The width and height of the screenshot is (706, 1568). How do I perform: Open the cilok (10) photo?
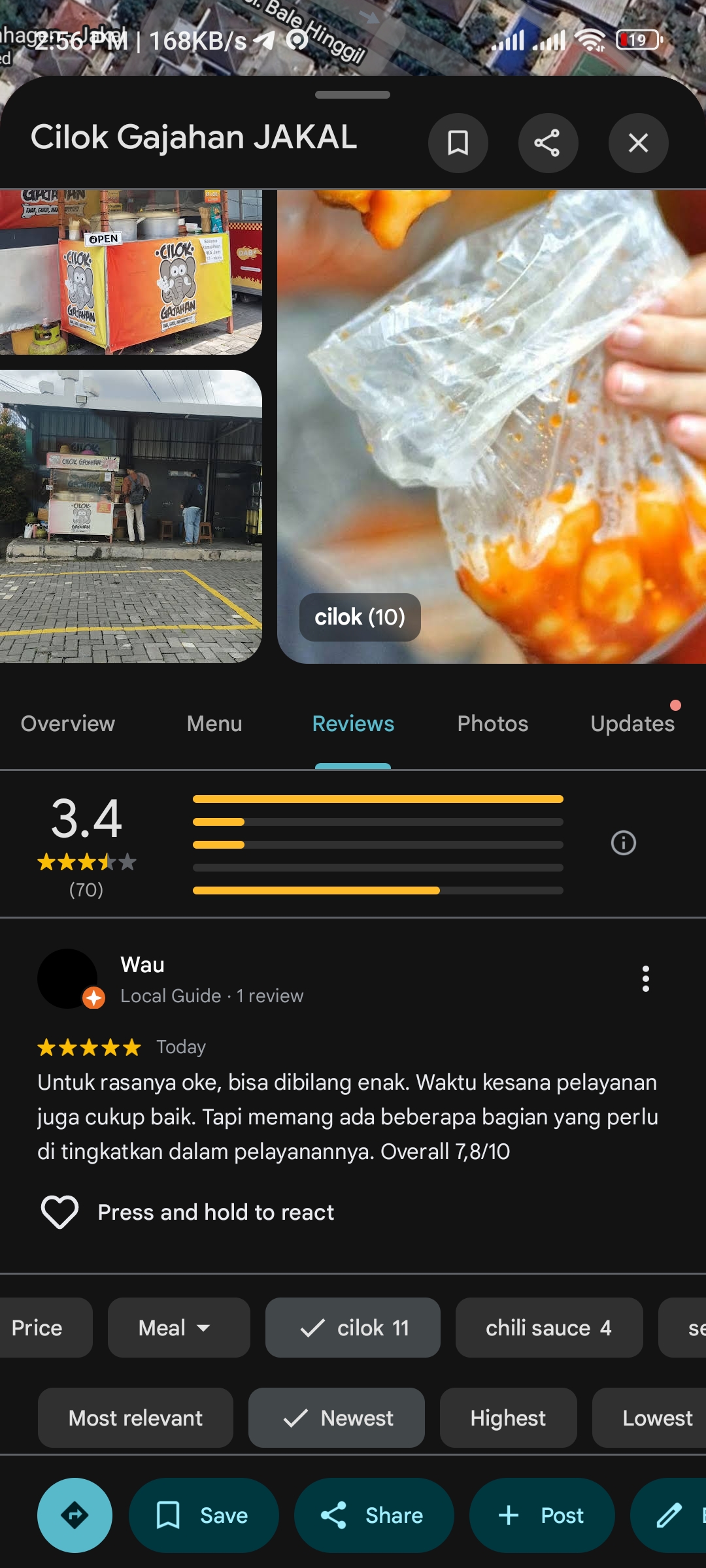[x=490, y=425]
